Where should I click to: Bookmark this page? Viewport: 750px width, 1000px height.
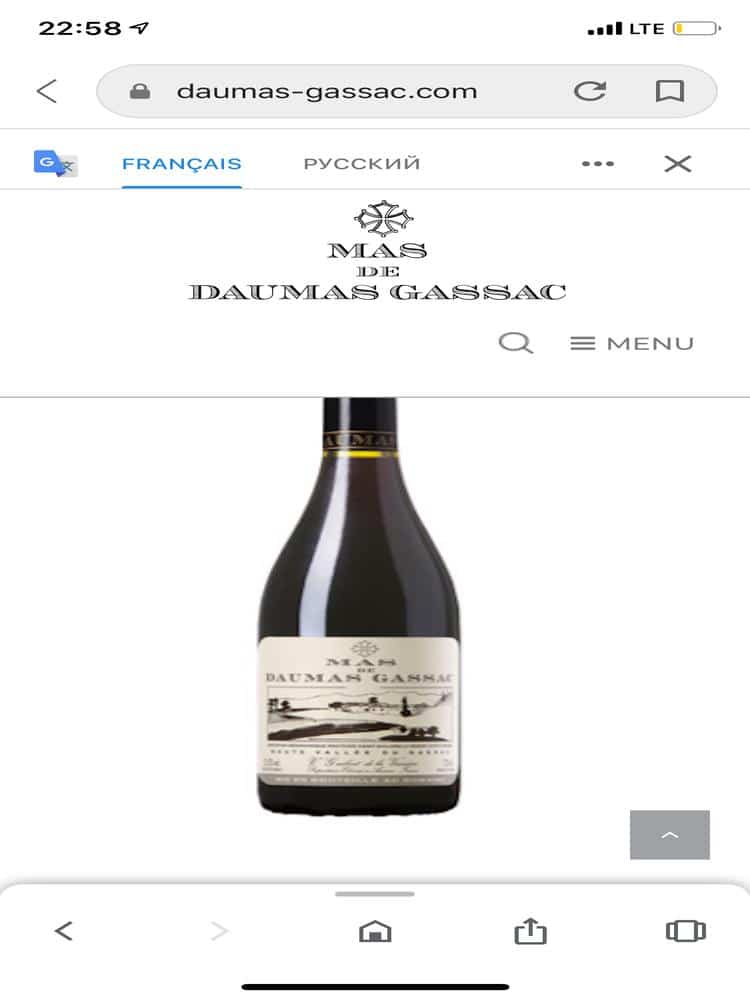(x=669, y=91)
